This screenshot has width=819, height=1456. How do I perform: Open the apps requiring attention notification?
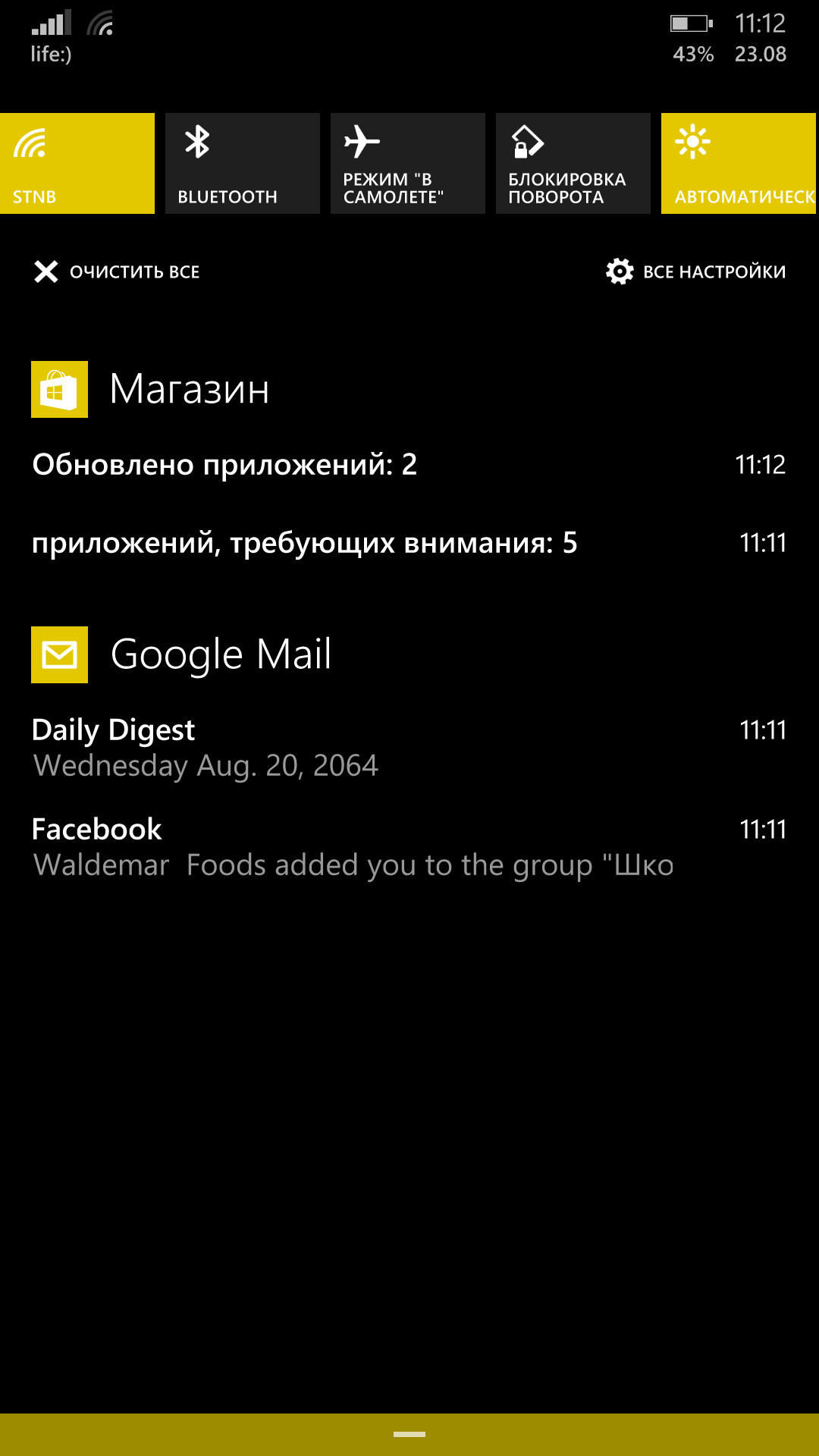(409, 543)
